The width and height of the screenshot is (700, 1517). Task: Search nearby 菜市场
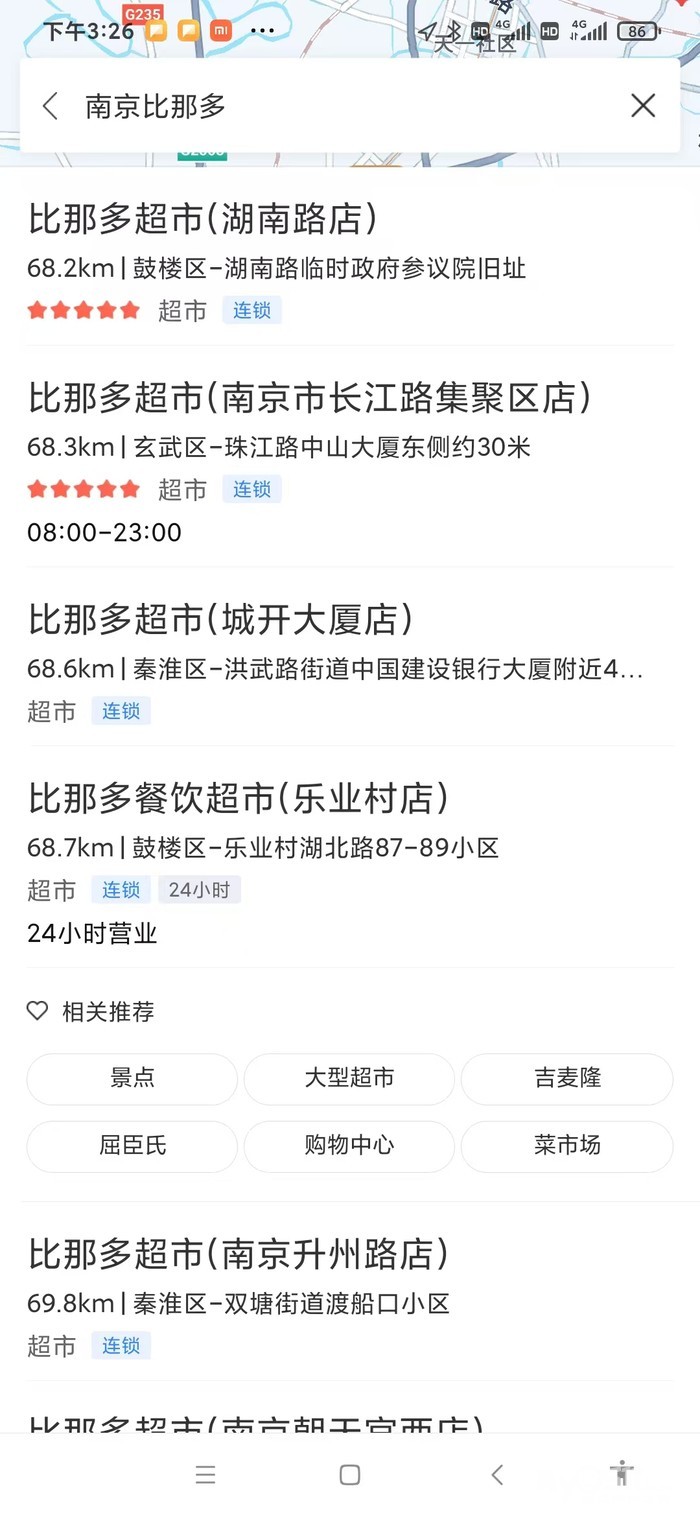click(x=567, y=1146)
